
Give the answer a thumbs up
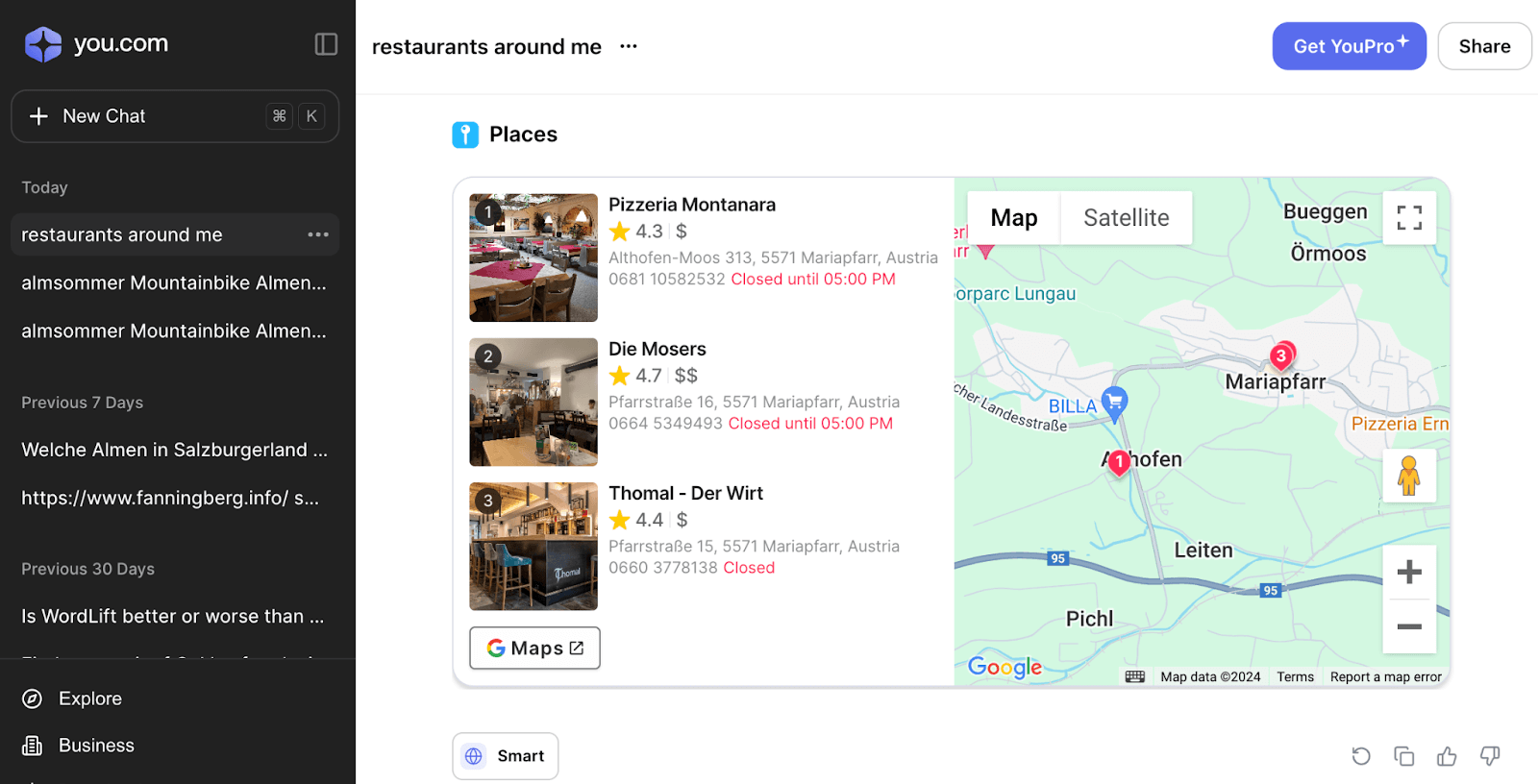(1447, 756)
